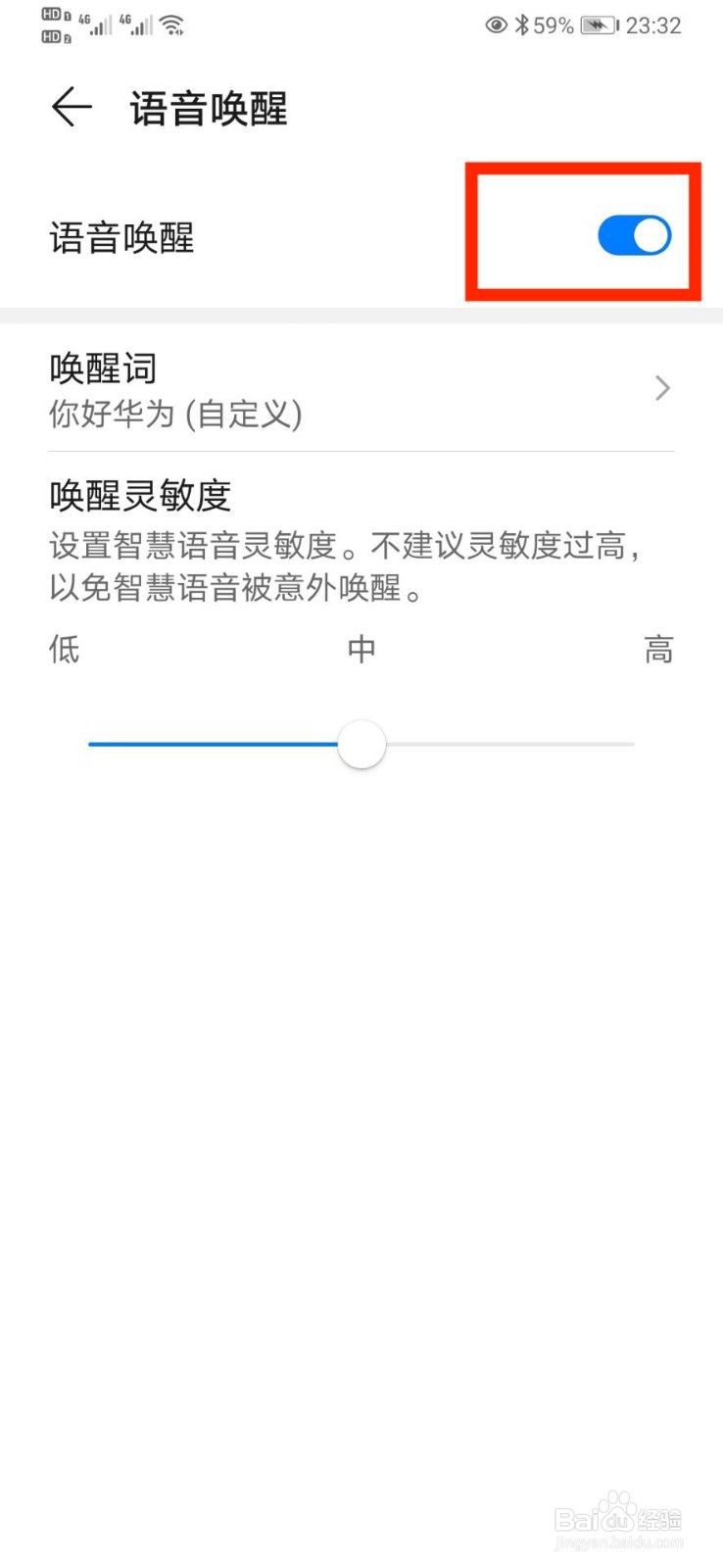Click the 59% battery percentage text
This screenshot has width=723, height=1568.
pyautogui.click(x=555, y=24)
